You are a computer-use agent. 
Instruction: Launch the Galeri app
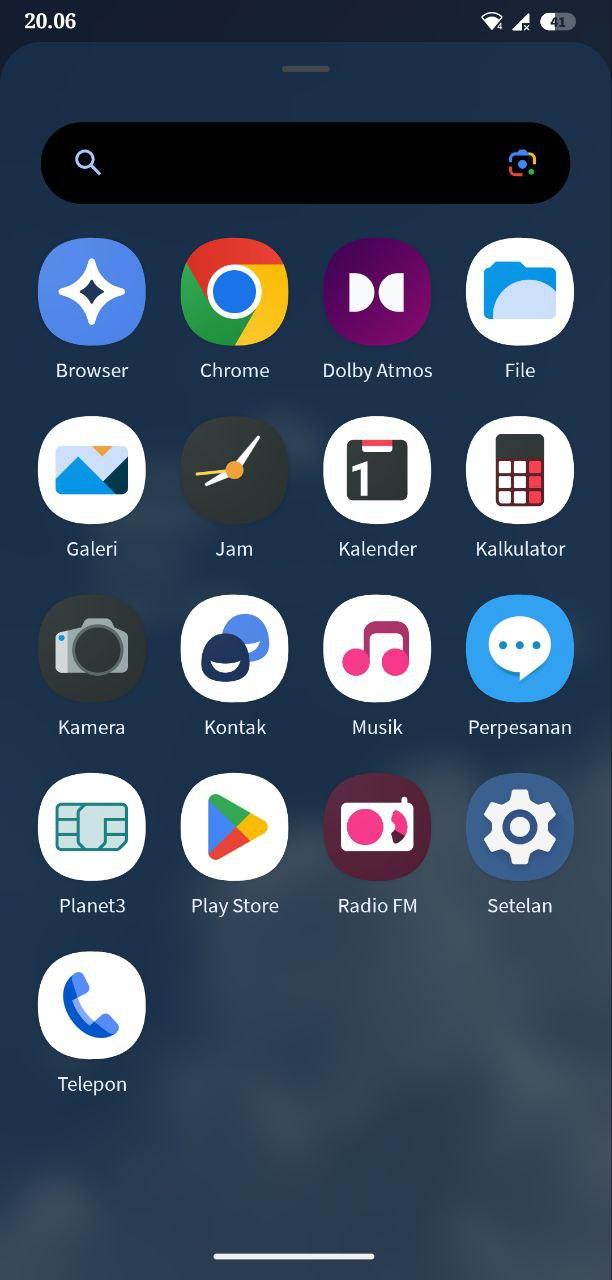92,470
